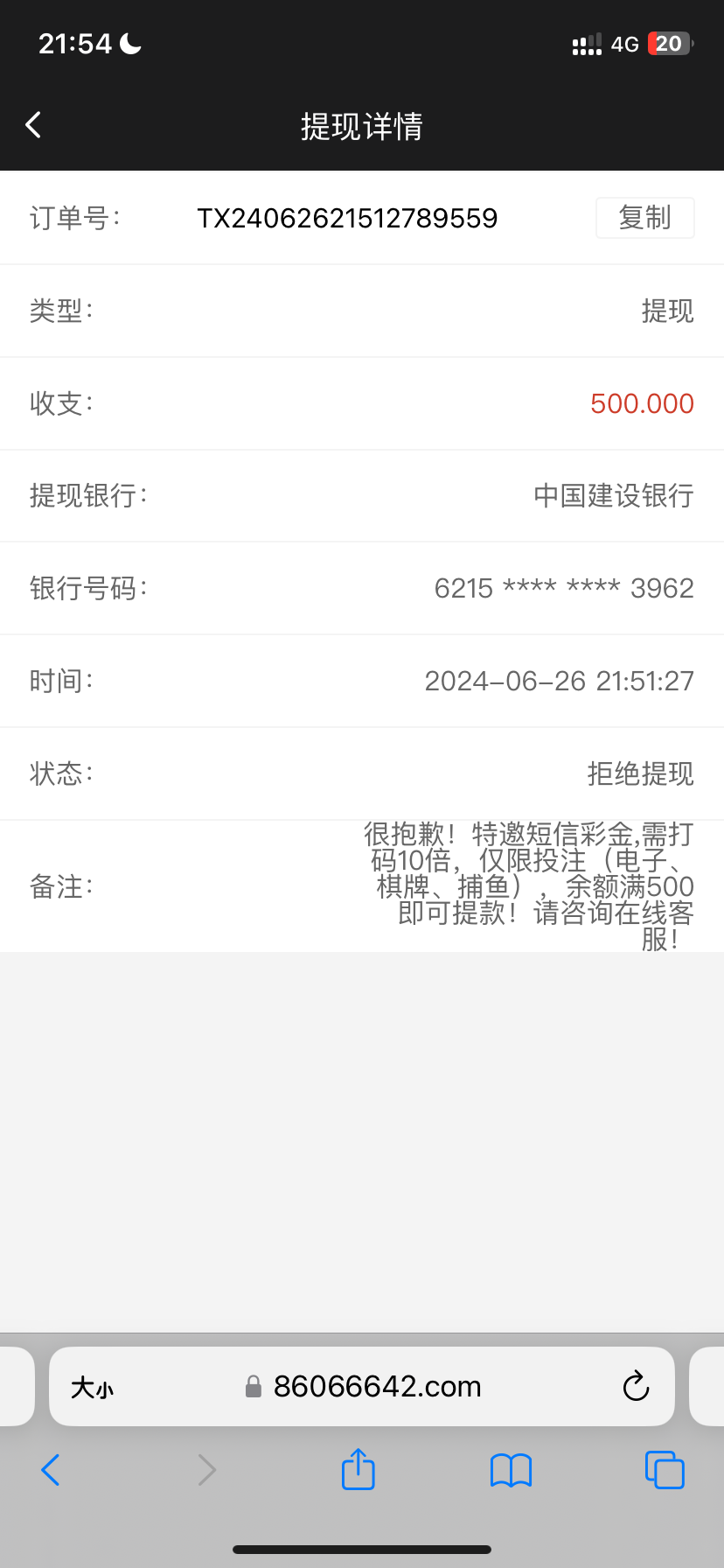Tap the back chevron next to 提现详情
This screenshot has height=1568, width=724.
(x=33, y=124)
